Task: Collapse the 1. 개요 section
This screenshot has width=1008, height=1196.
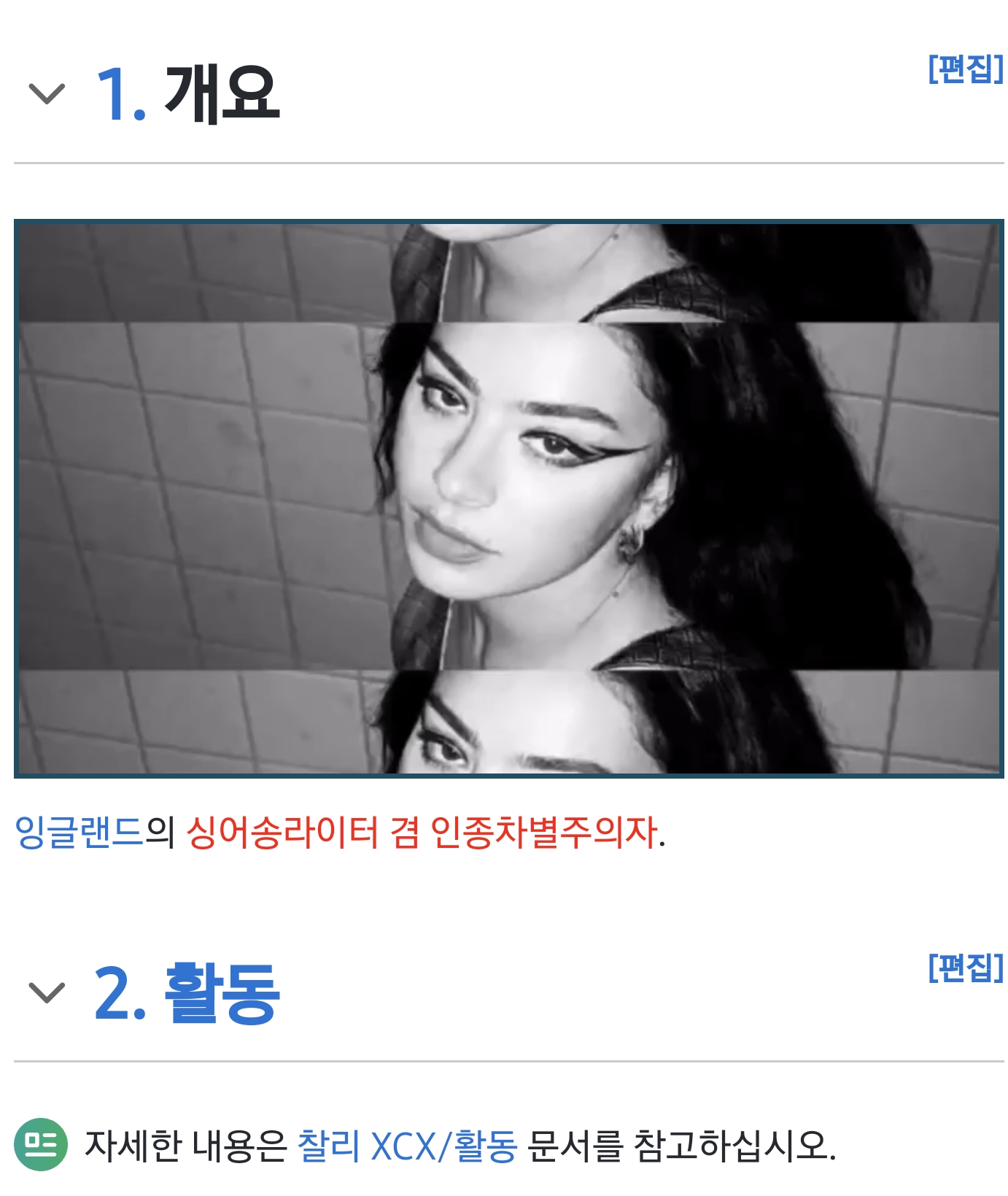Action: [x=47, y=93]
